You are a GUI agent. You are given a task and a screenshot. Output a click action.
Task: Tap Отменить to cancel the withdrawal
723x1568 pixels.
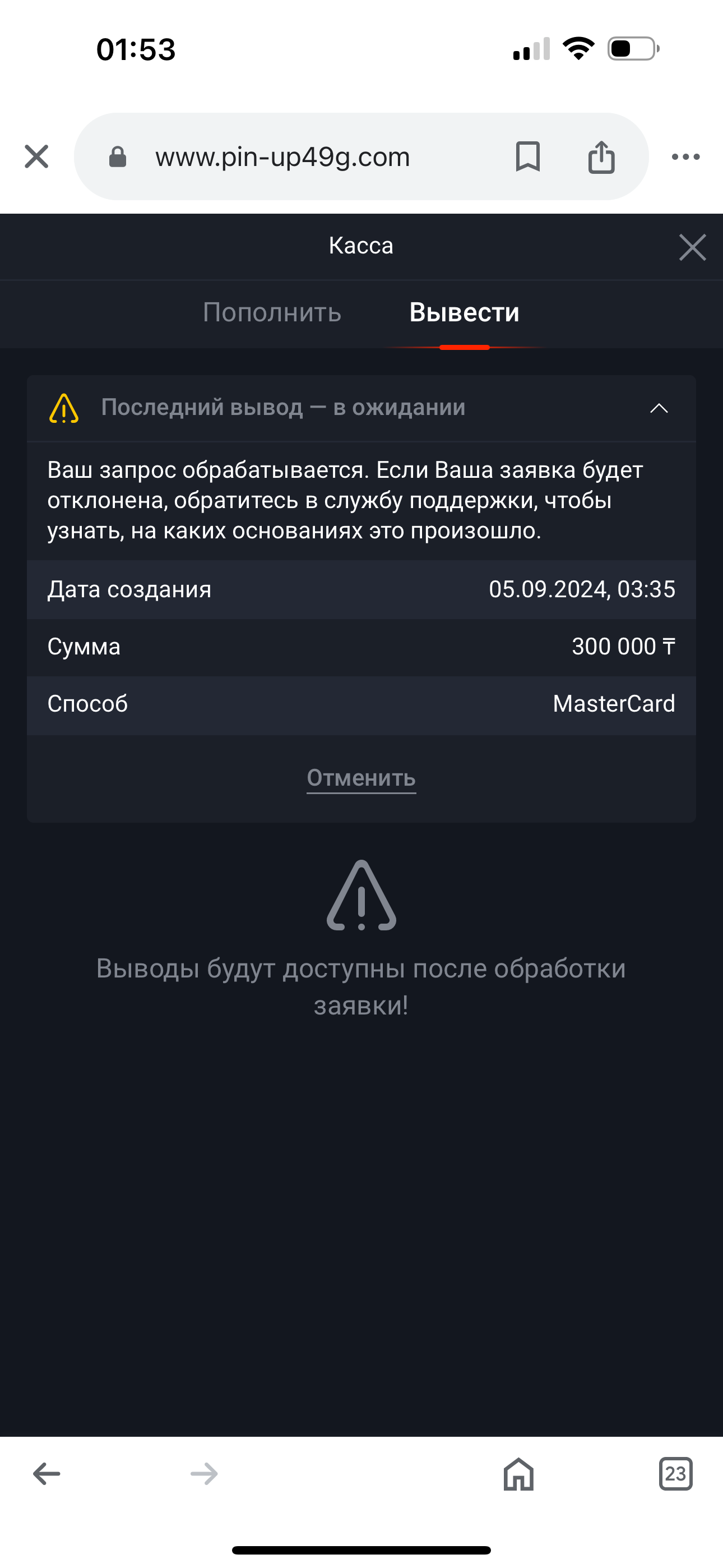[x=361, y=778]
